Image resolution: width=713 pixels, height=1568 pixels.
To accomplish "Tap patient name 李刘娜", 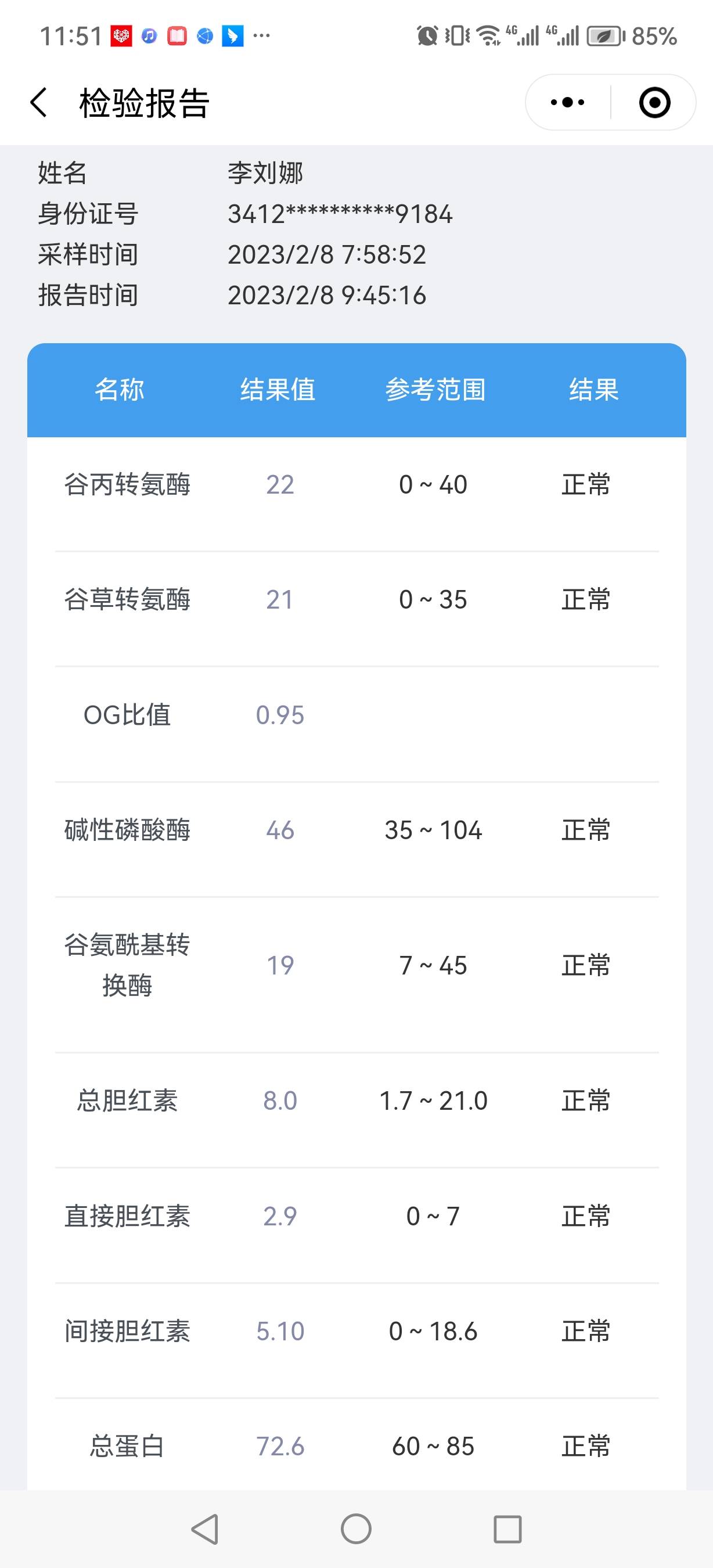I will tap(268, 174).
